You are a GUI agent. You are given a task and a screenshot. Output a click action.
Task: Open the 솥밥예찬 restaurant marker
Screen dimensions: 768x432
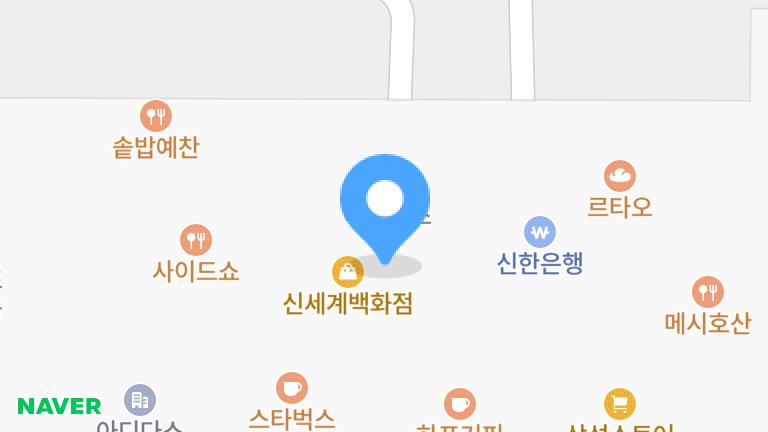coord(156,116)
